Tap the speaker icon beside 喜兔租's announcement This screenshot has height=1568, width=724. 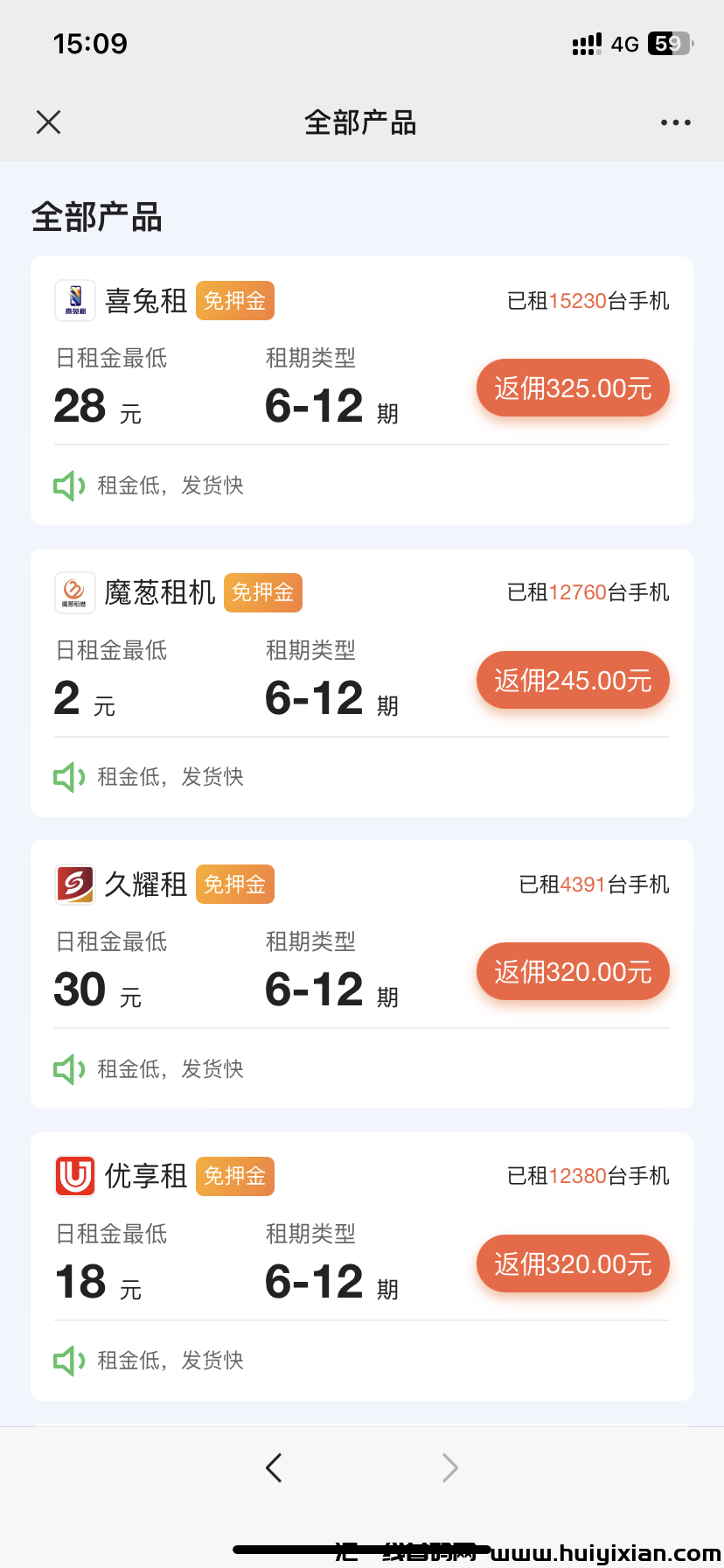pyautogui.click(x=68, y=485)
